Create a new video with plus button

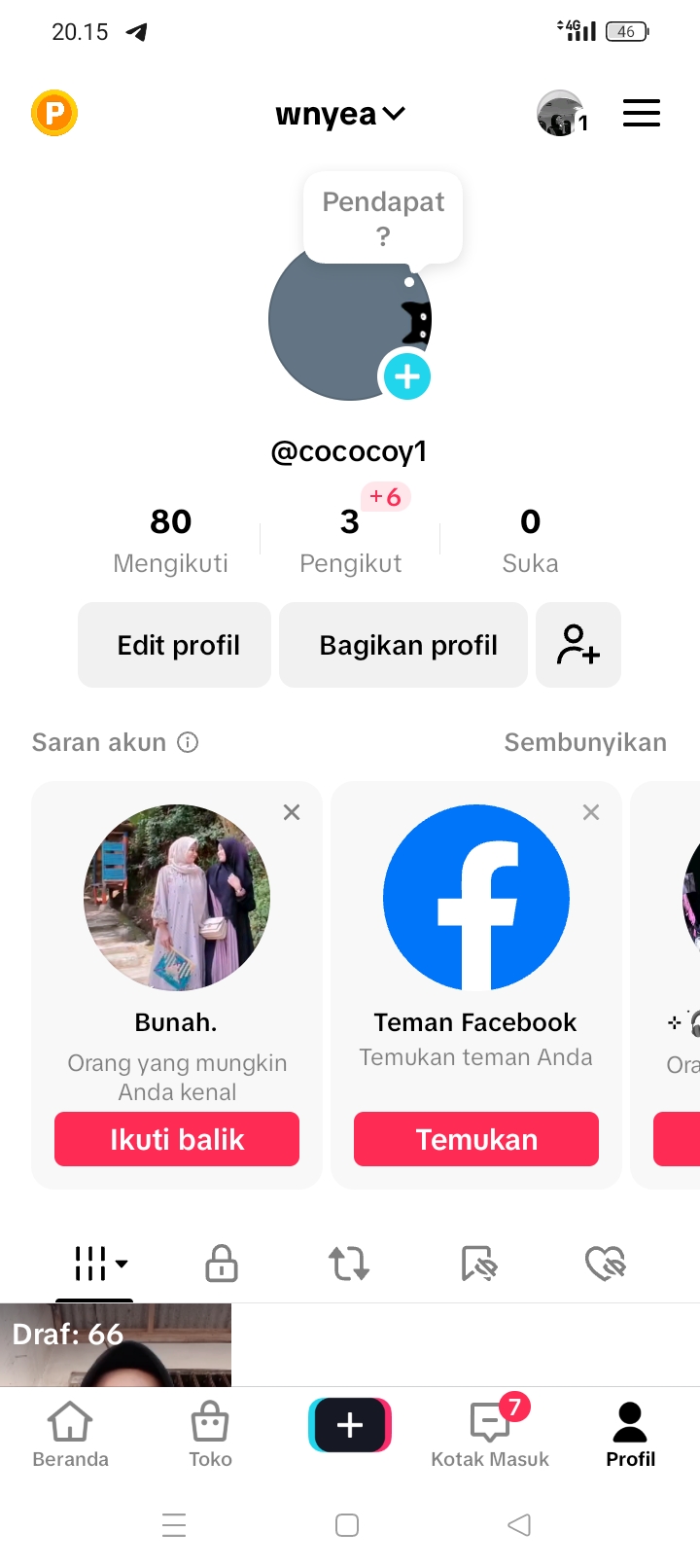pyautogui.click(x=350, y=1425)
